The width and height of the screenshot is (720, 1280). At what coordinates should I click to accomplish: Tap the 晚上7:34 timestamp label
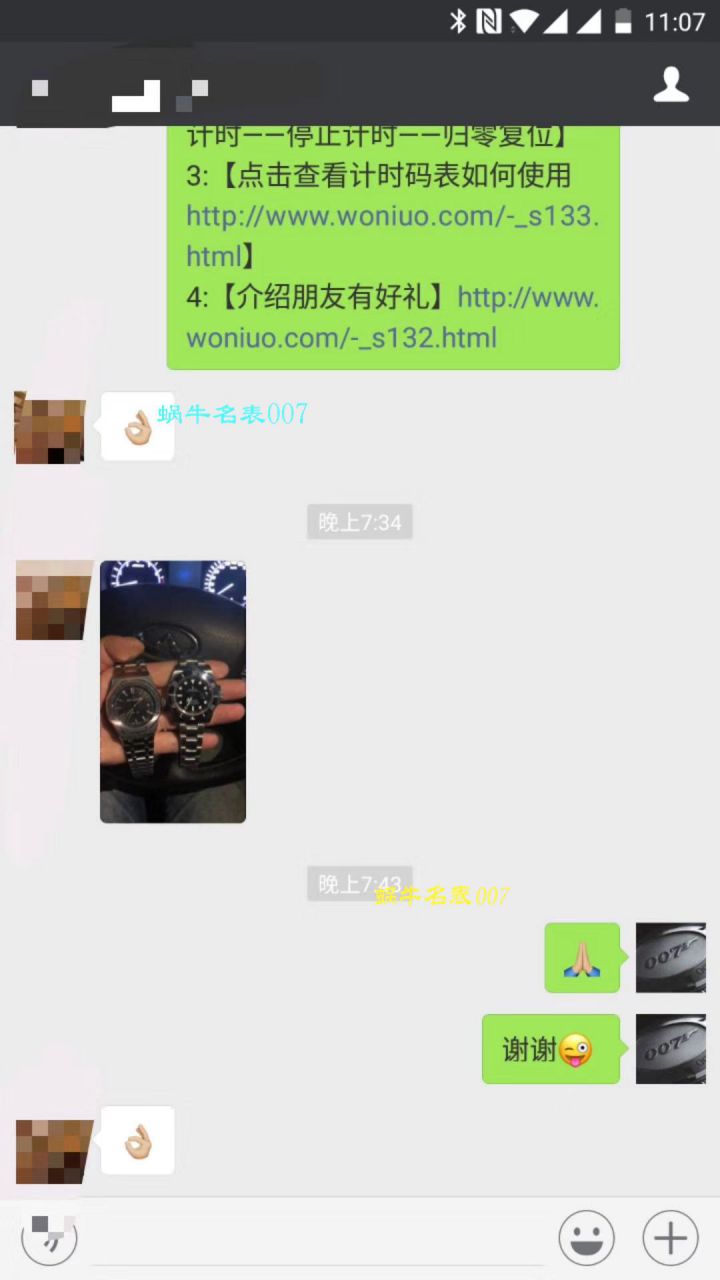359,521
